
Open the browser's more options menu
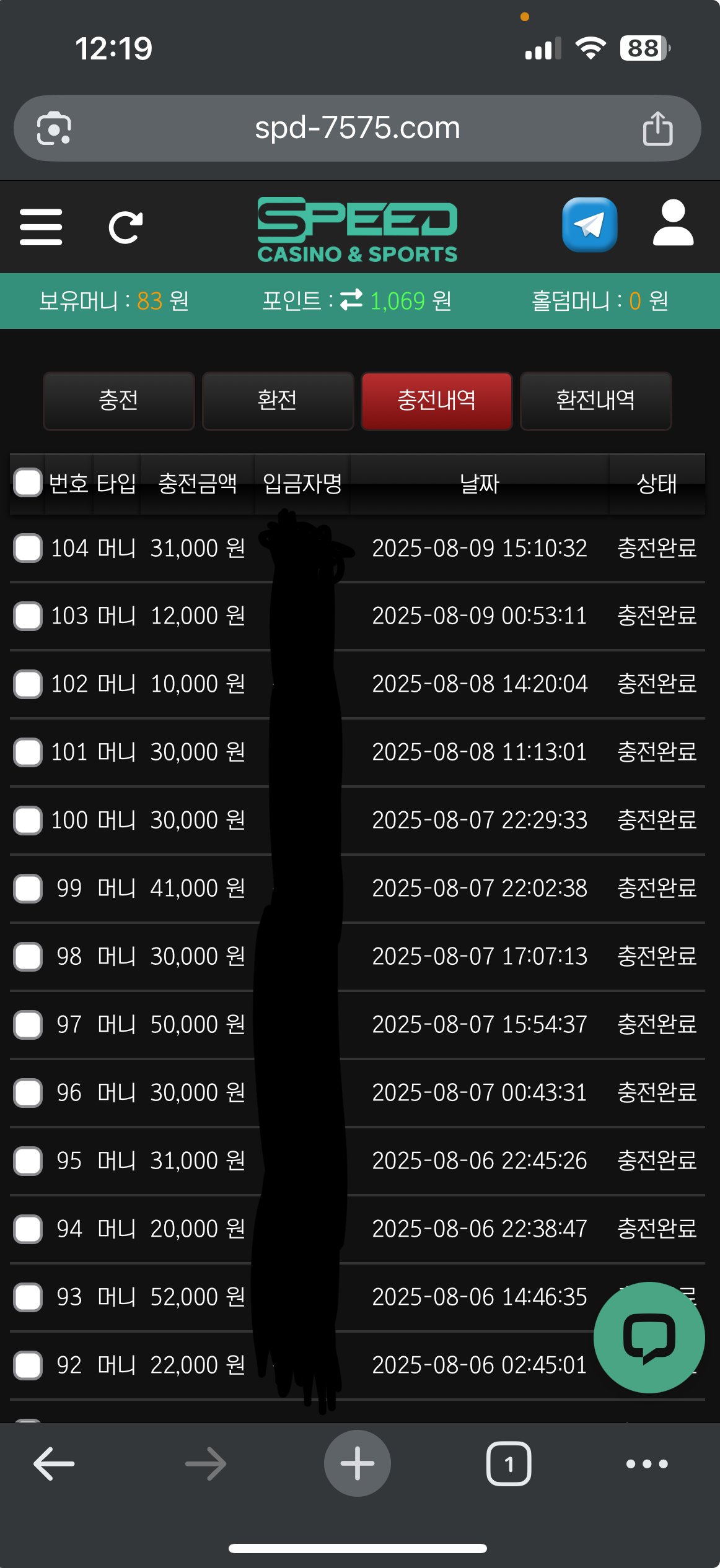tap(646, 1464)
